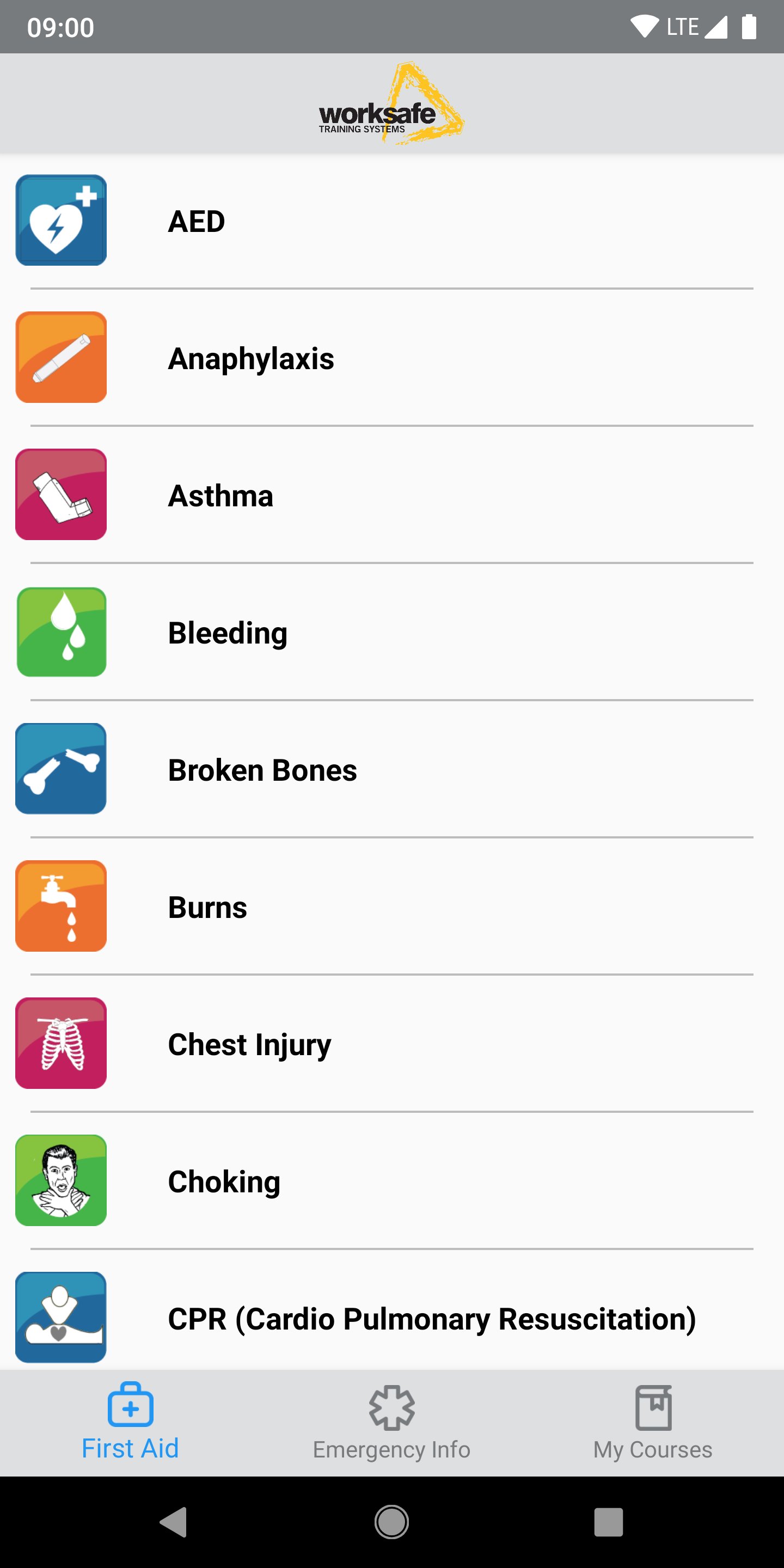784x1568 pixels.
Task: Open the Chest Injury ribcage icon
Action: [61, 1043]
